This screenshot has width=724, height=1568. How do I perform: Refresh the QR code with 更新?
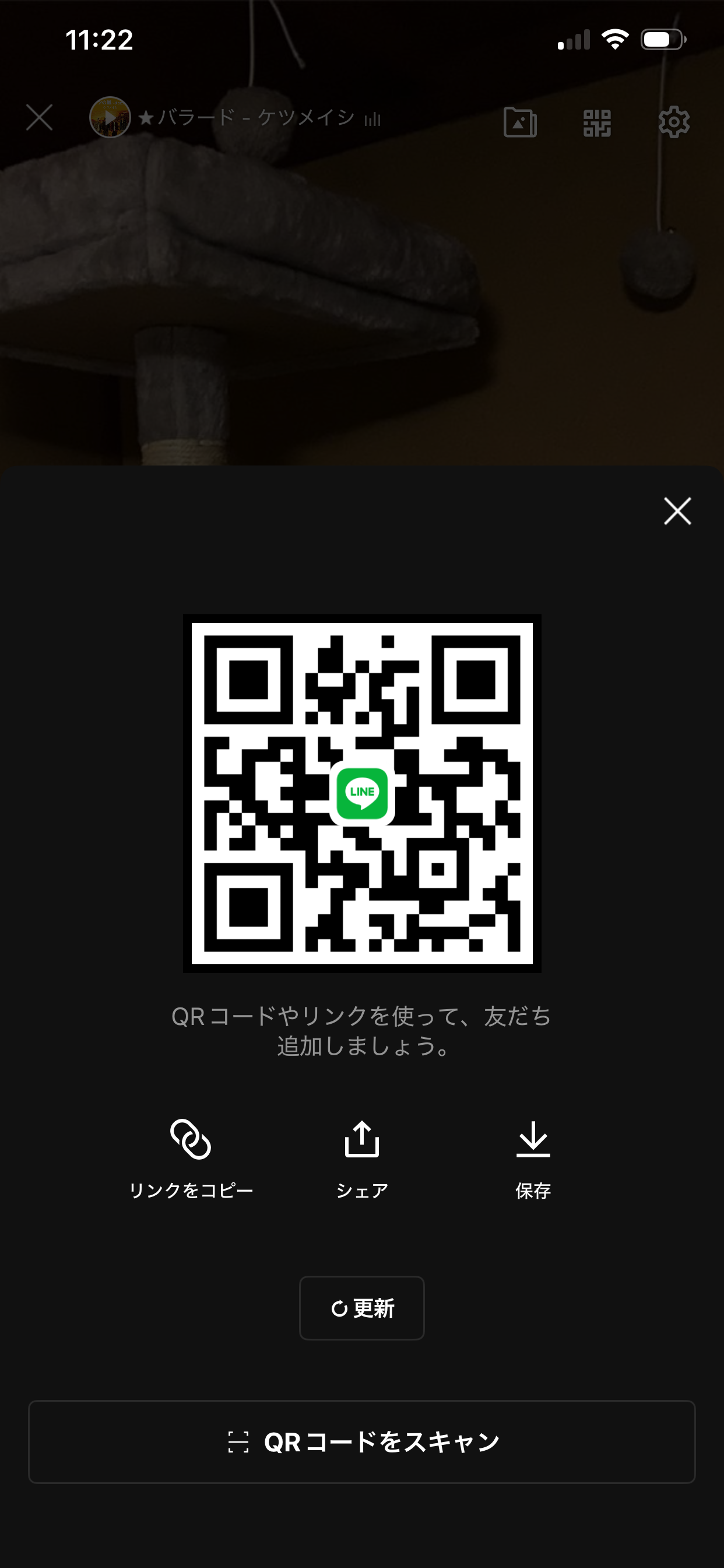click(362, 1307)
